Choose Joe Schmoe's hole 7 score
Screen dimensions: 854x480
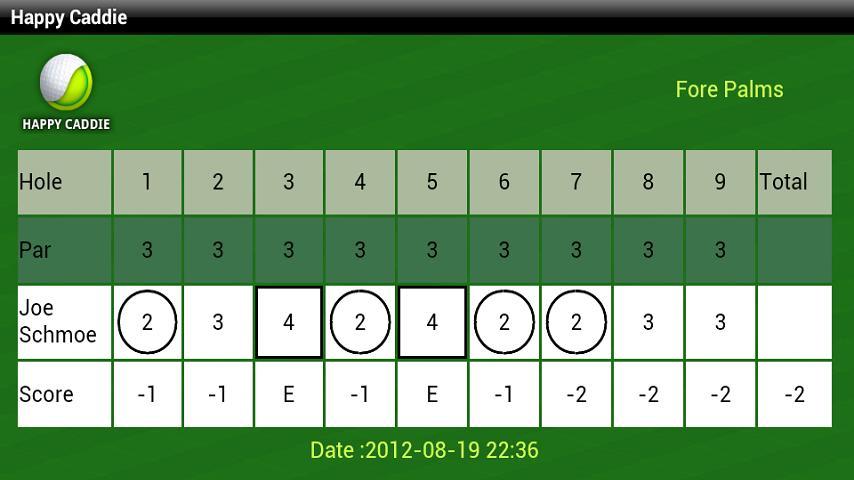pyautogui.click(x=576, y=322)
